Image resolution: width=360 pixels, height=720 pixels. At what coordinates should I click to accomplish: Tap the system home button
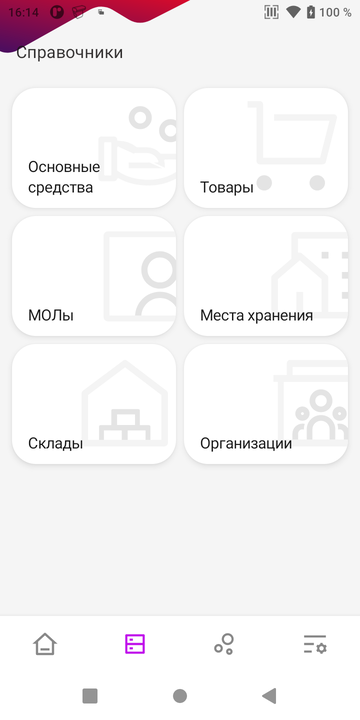coord(180,696)
